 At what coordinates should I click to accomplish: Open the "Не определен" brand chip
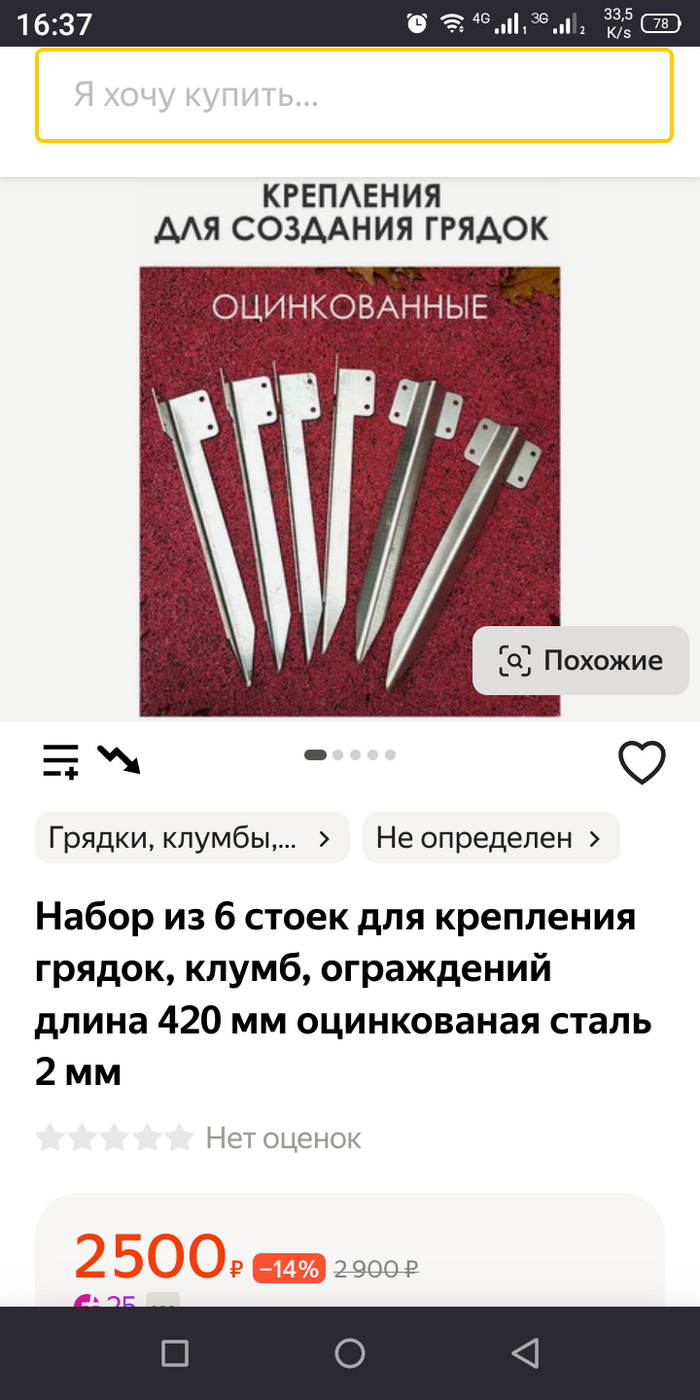[x=490, y=838]
